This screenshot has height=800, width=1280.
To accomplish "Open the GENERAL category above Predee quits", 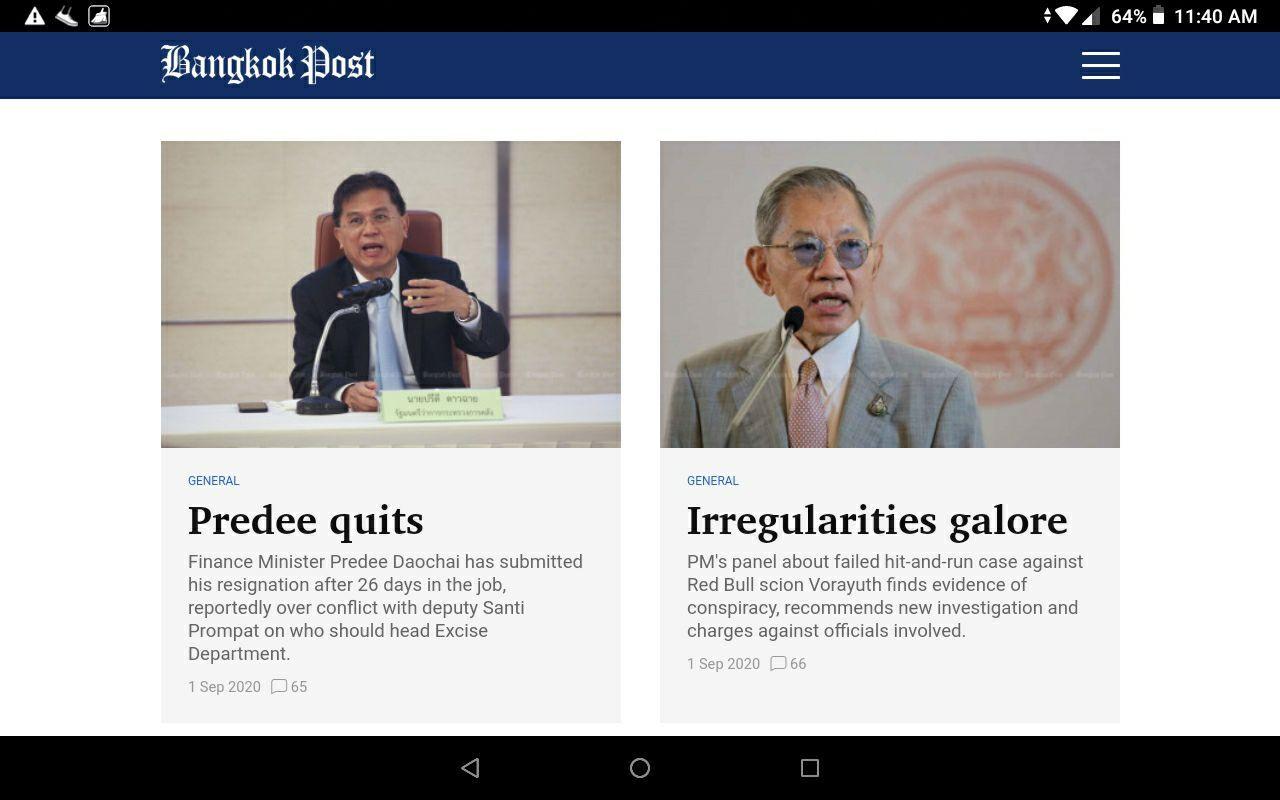I will click(x=213, y=481).
